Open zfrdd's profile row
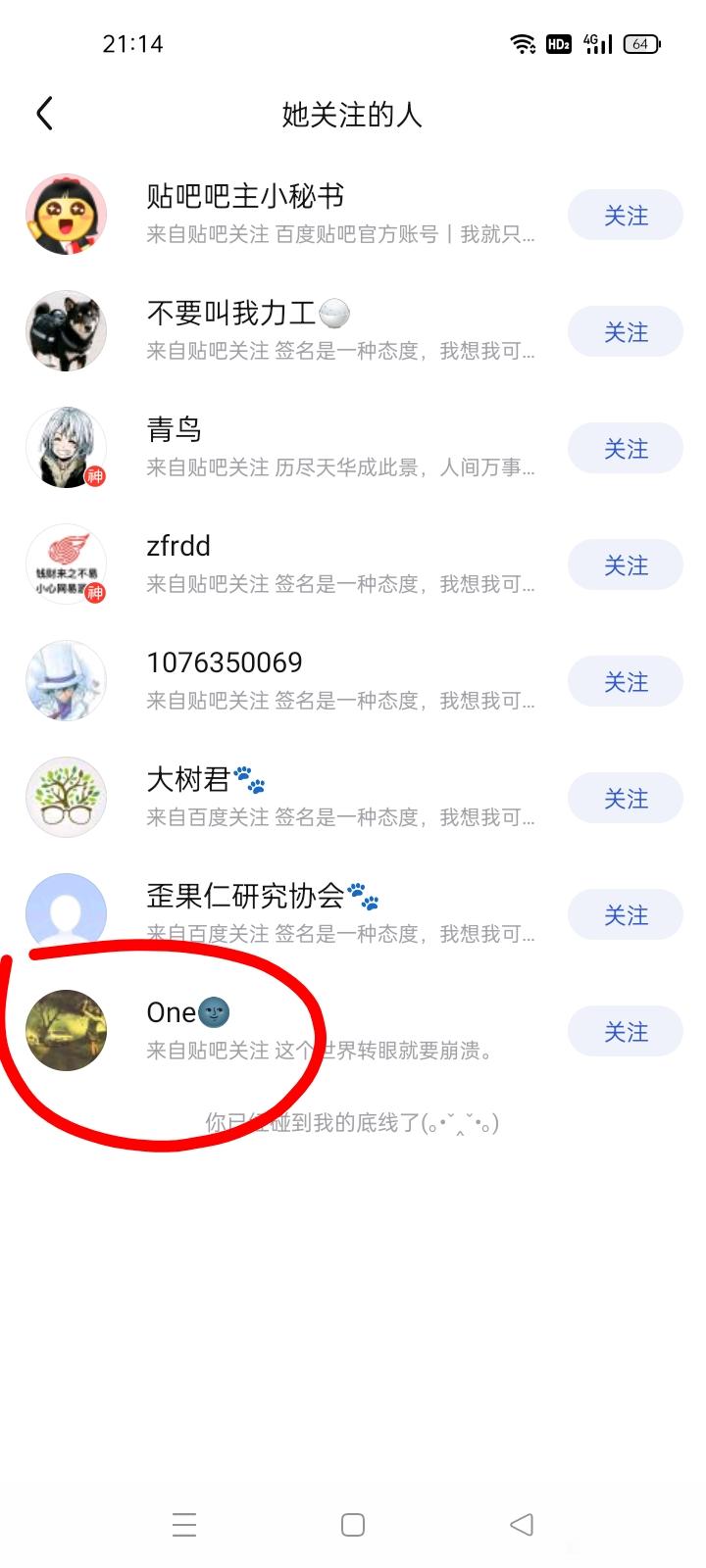Screen dimensions: 706x1568 pos(294,563)
